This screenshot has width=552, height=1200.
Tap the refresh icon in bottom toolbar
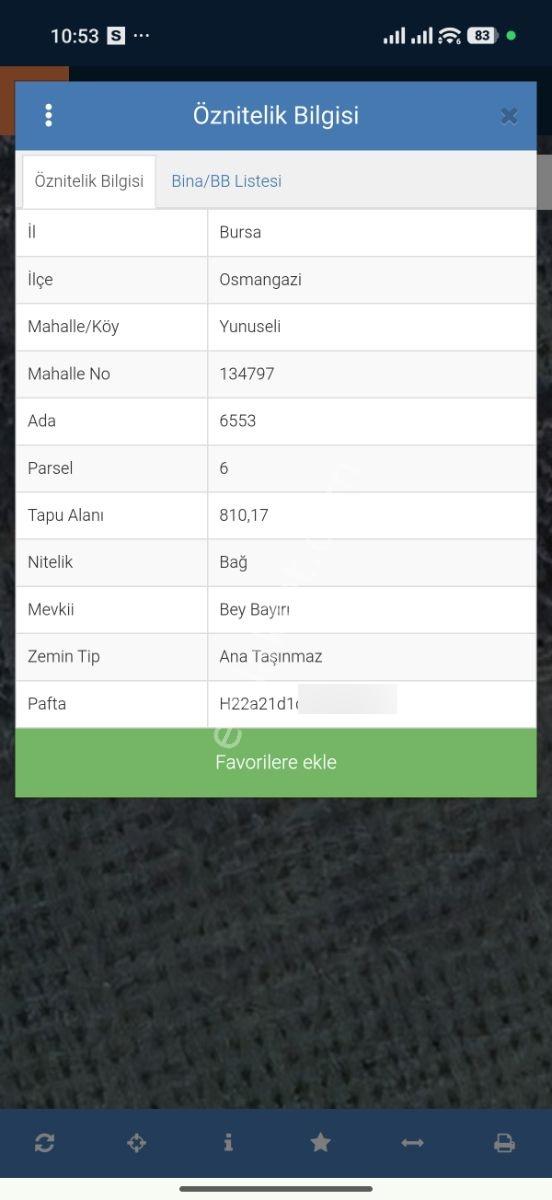[45, 1142]
